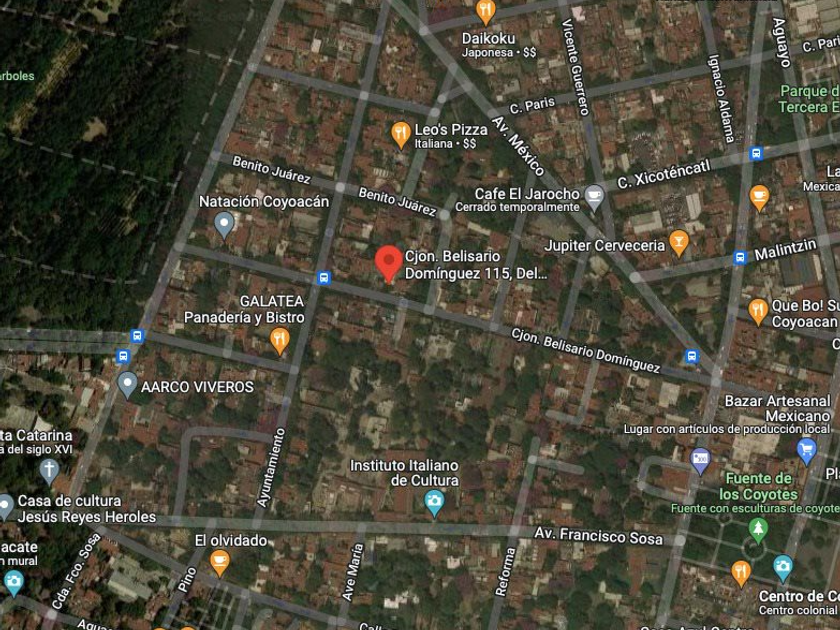Tap the red pin at Cjon. Belisario Domínguez 115
The width and height of the screenshot is (840, 630).
coord(388,264)
